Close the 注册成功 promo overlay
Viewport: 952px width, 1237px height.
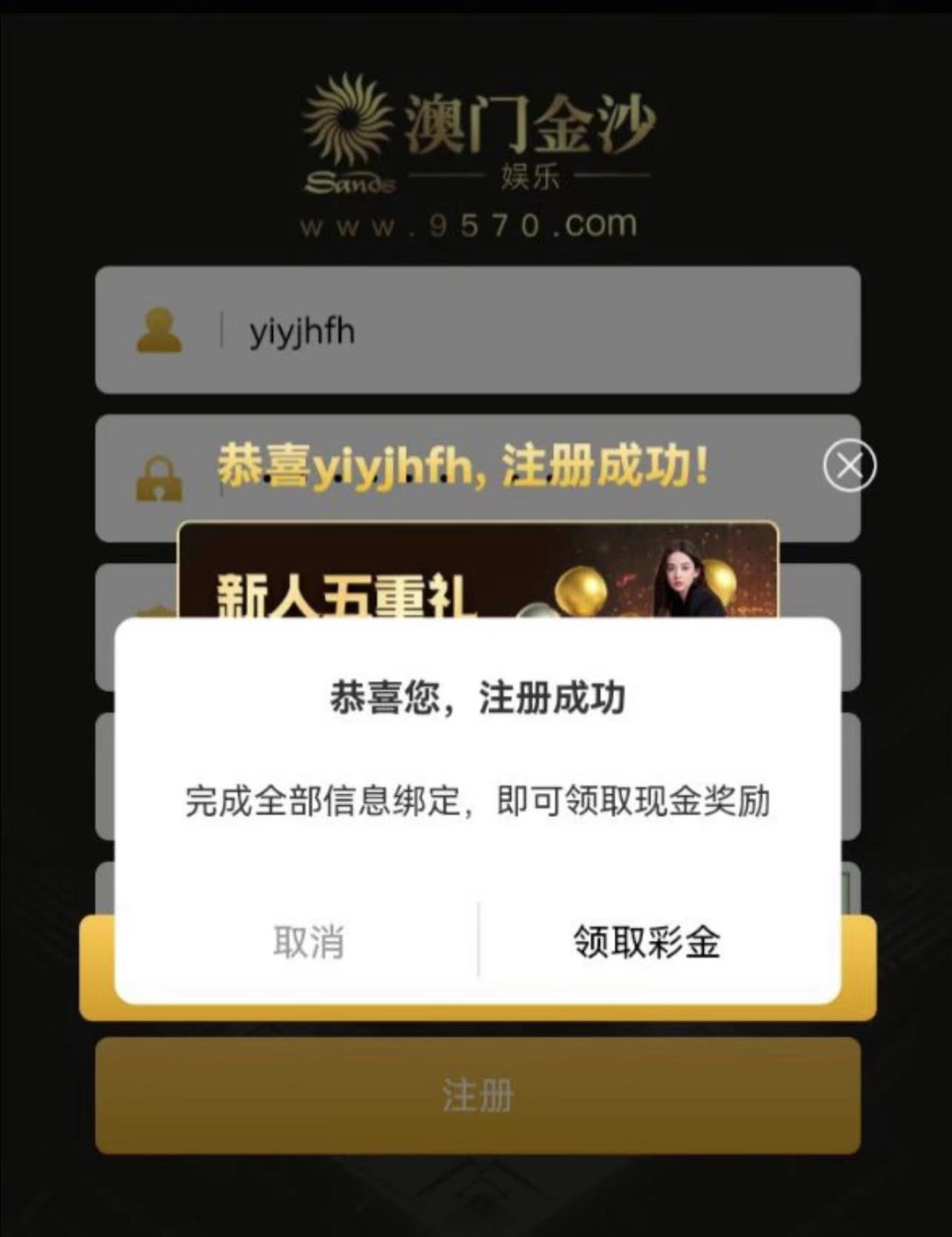tap(849, 465)
